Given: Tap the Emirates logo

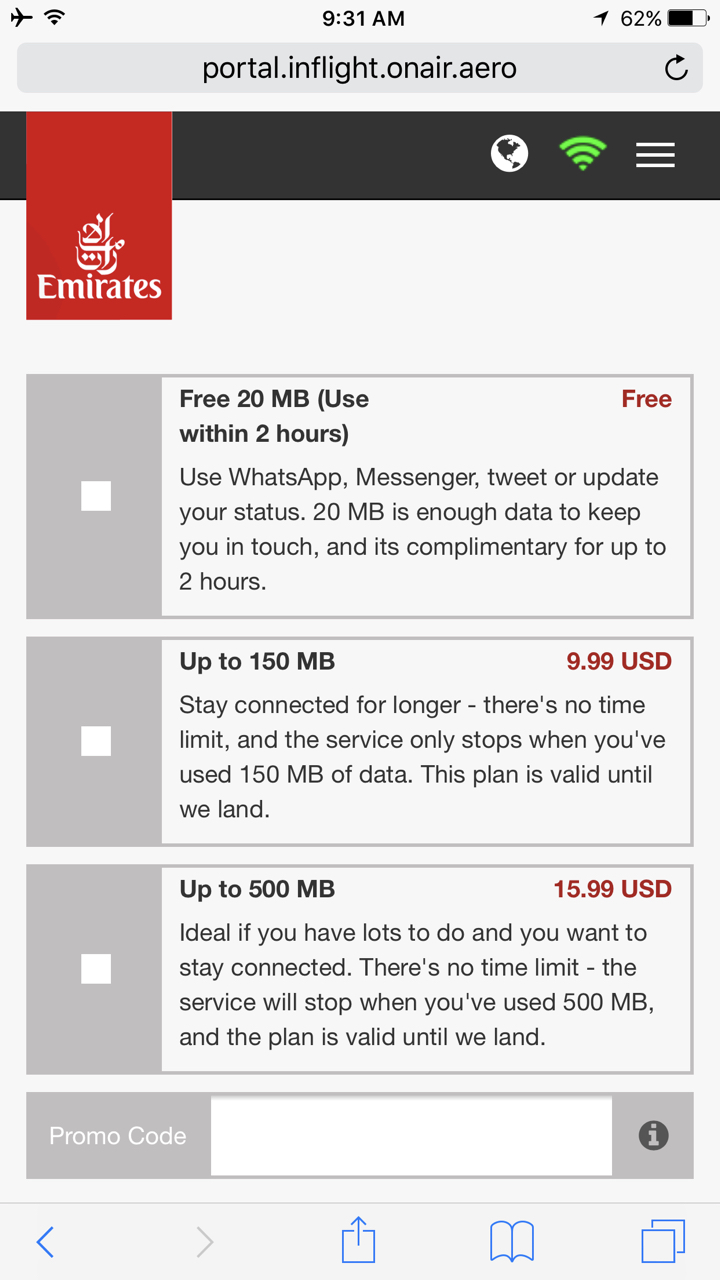Looking at the screenshot, I should click(99, 215).
